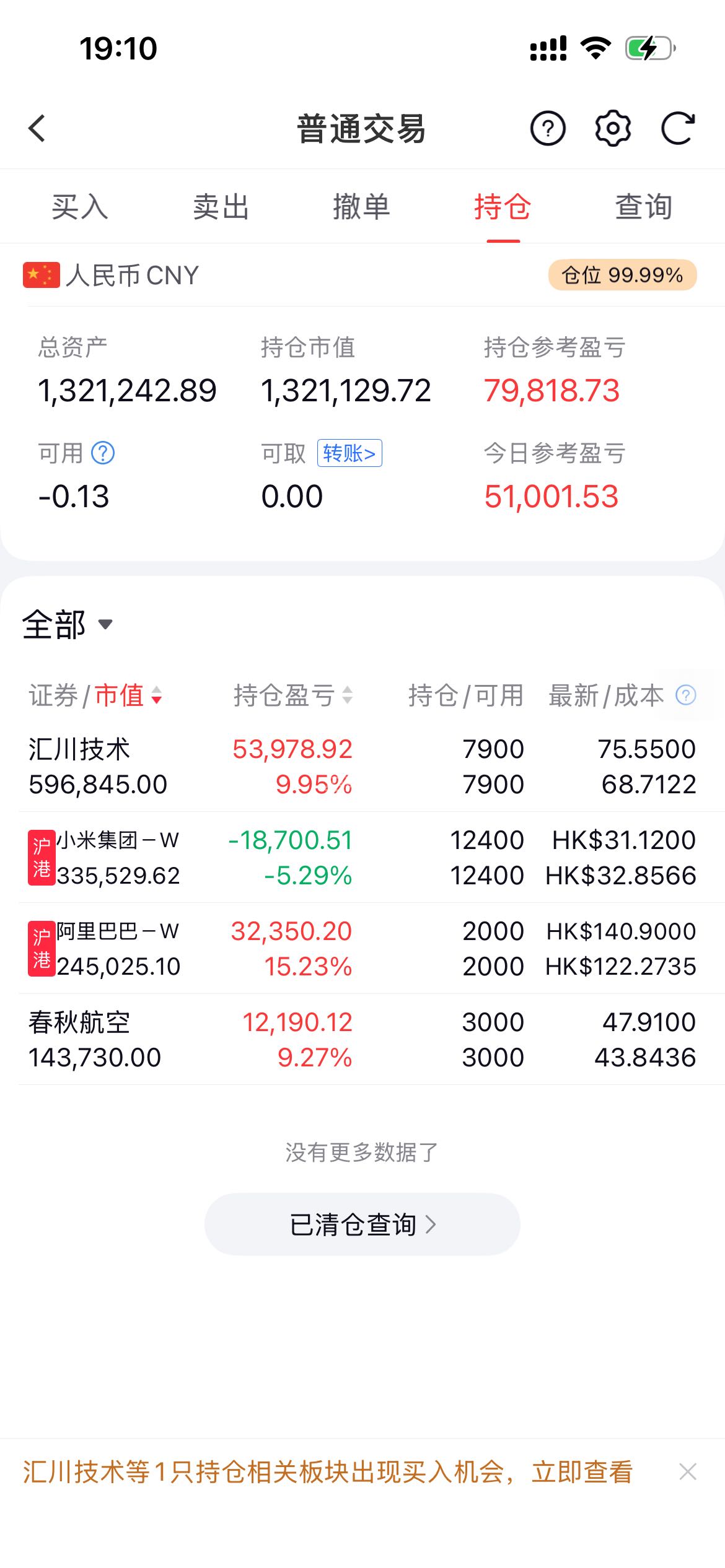Screen dimensions: 725x1568
Task: Switch to the 撤单 tab
Action: coord(362,207)
